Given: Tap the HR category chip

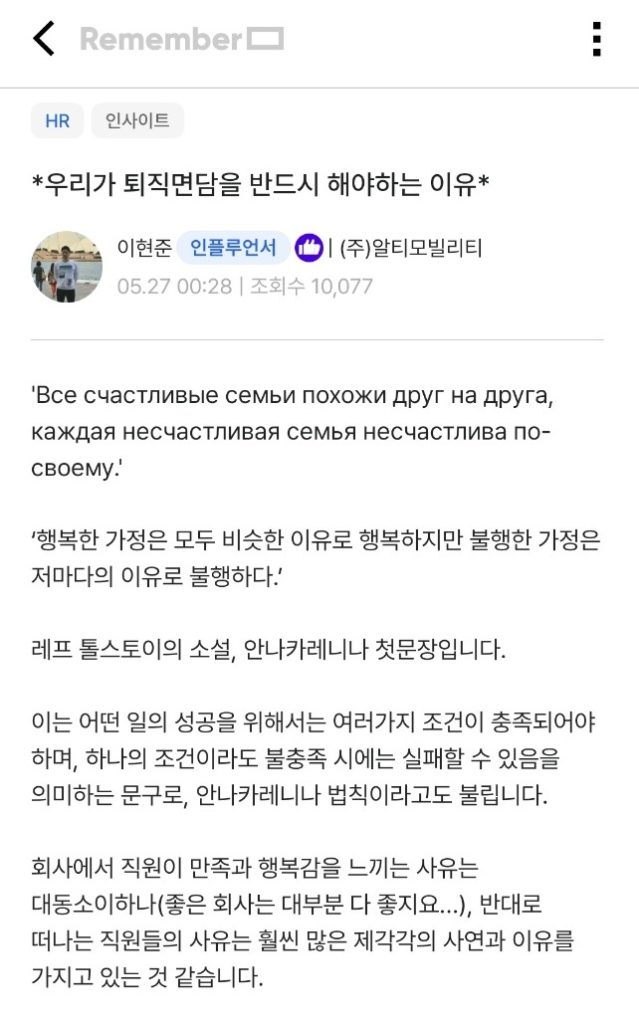Looking at the screenshot, I should coord(57,122).
